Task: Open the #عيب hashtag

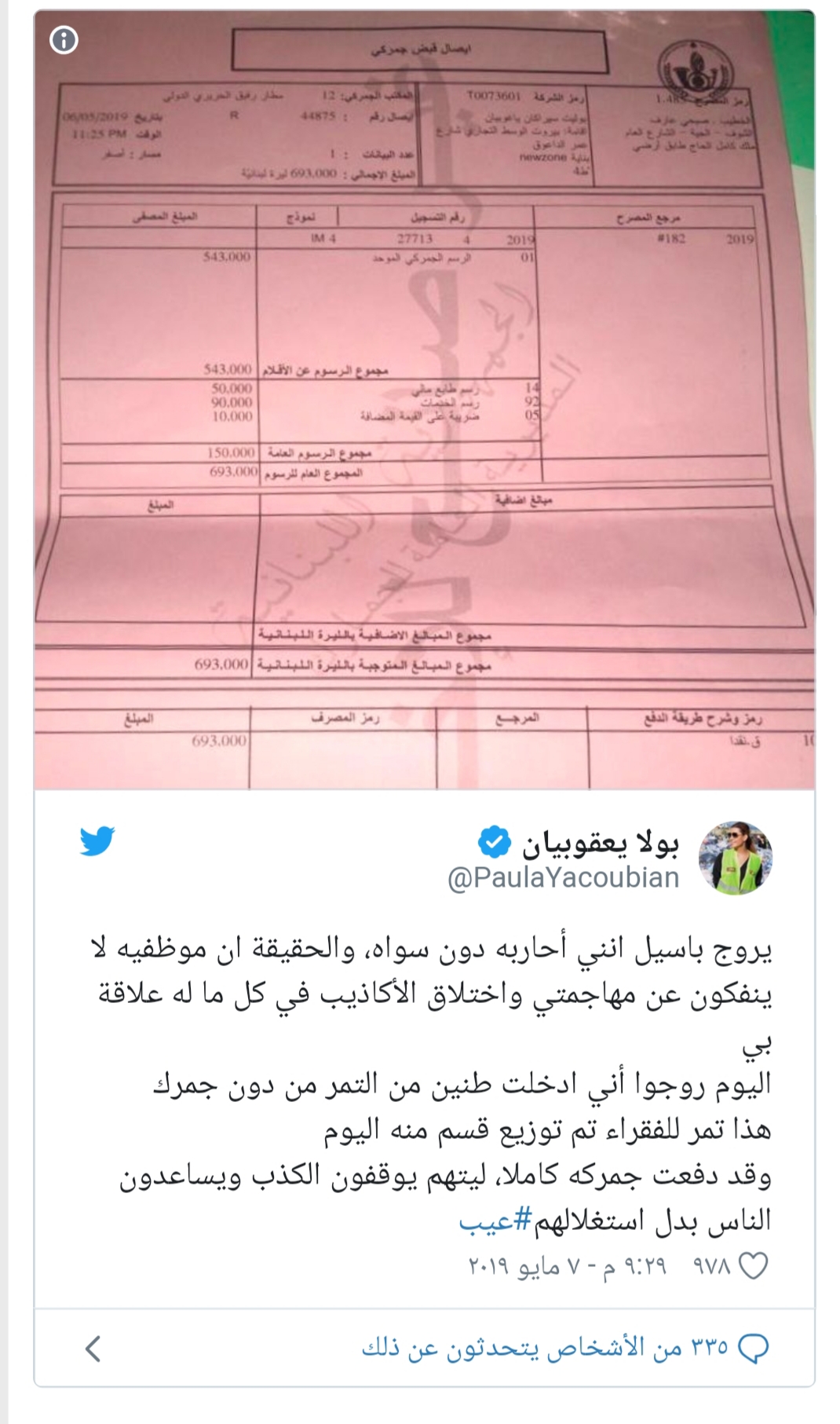Action: pos(495,1221)
